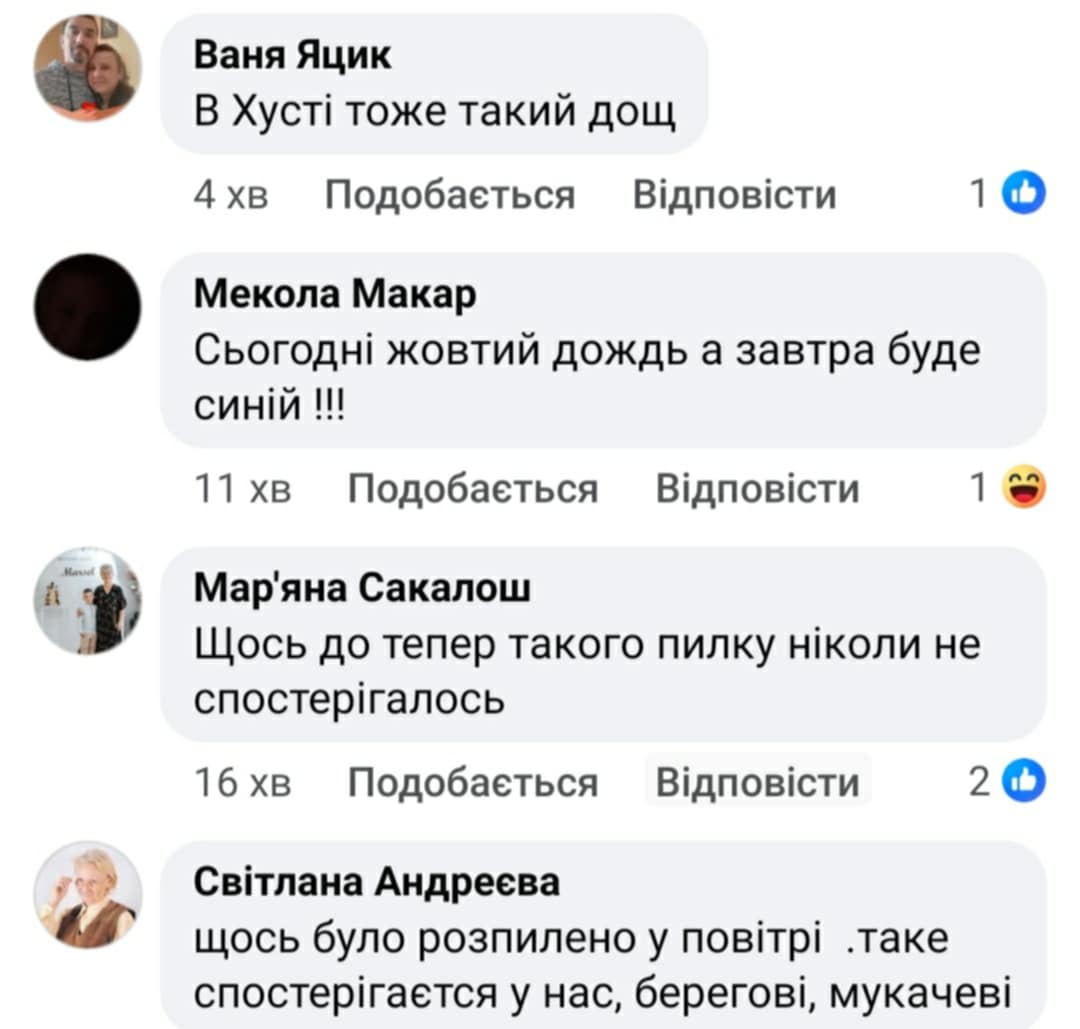
Task: Reply to Мекола Макар's comment
Action: [x=757, y=489]
